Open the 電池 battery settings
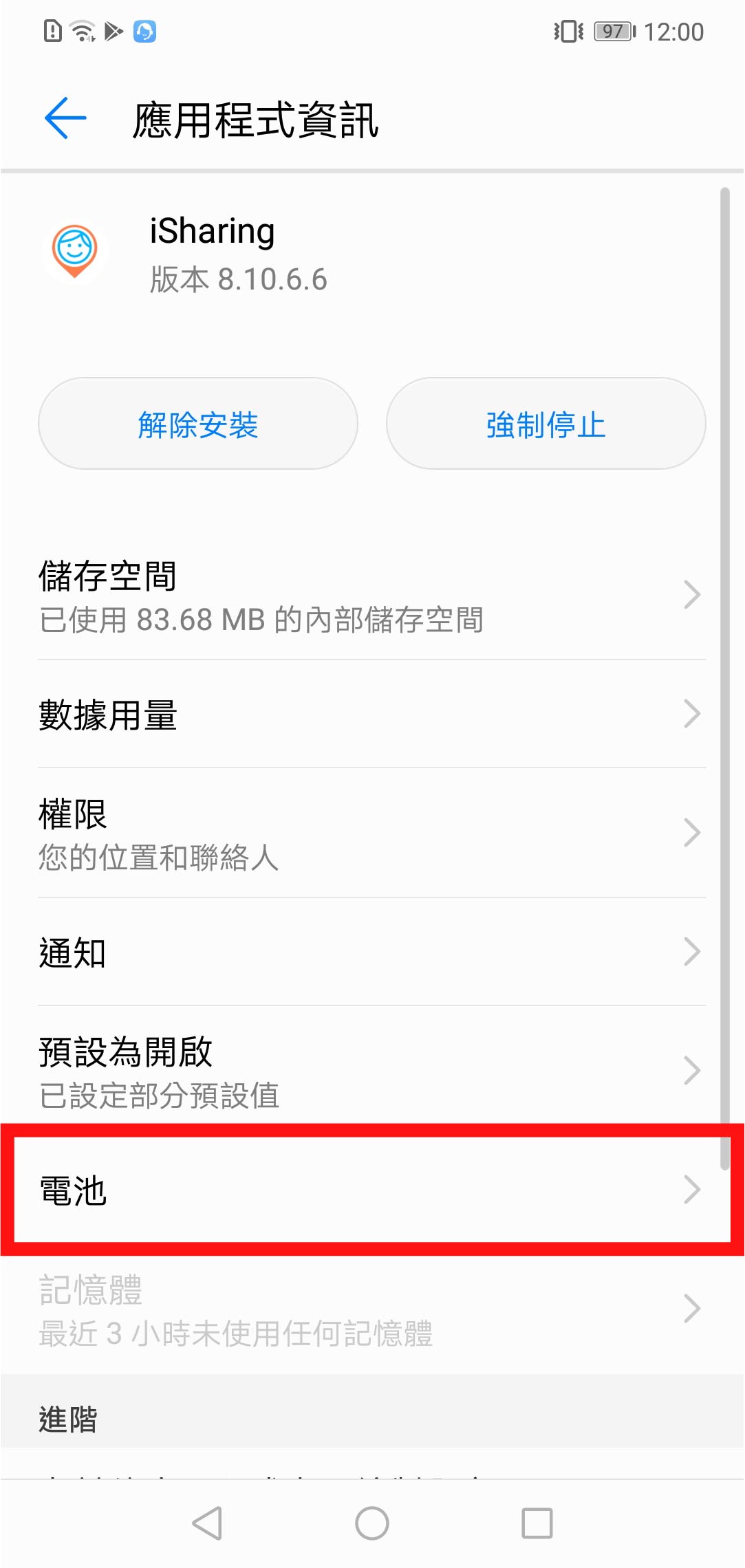This screenshot has width=745, height=1568. coord(371,1190)
